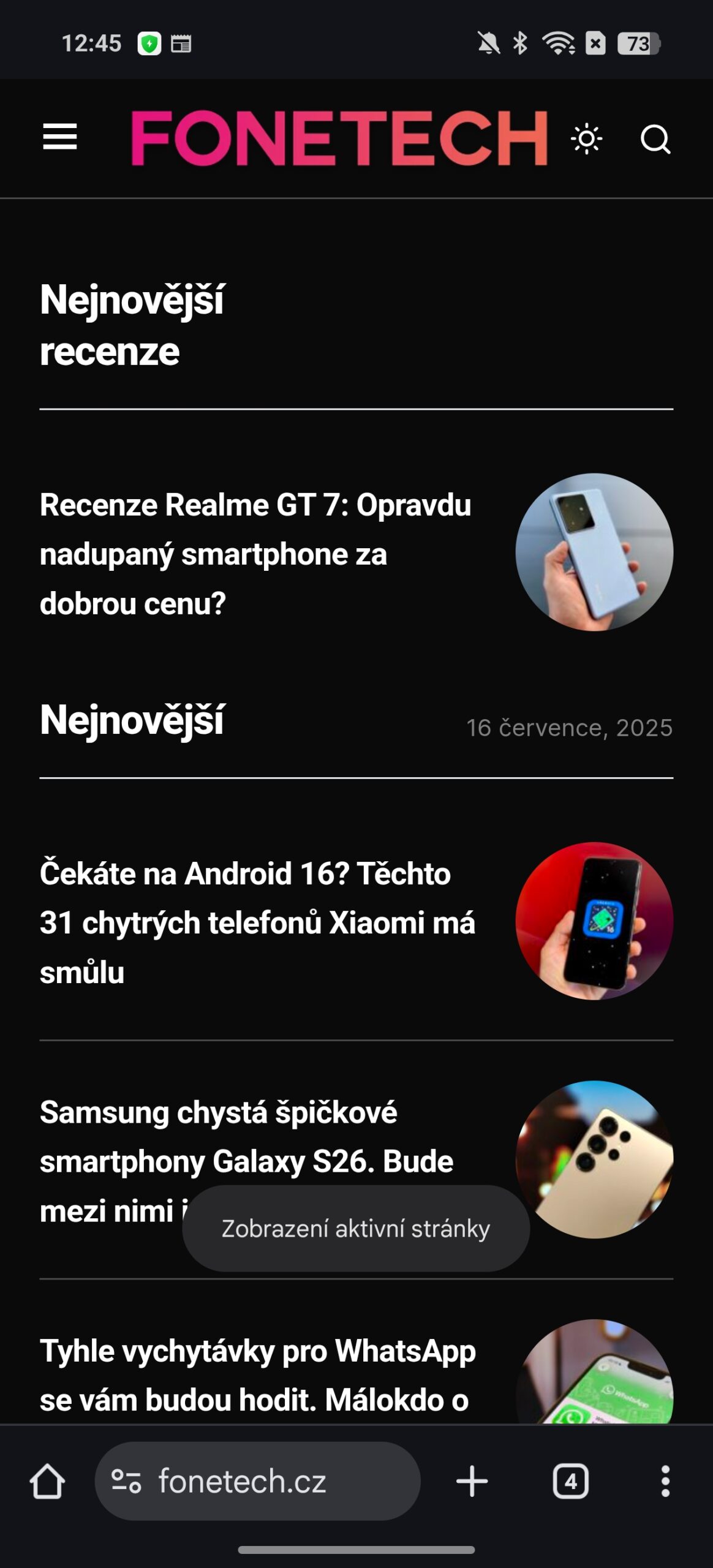Image resolution: width=713 pixels, height=1568 pixels.
Task: Tap the Realme GT 7 thumbnail image
Action: [594, 552]
